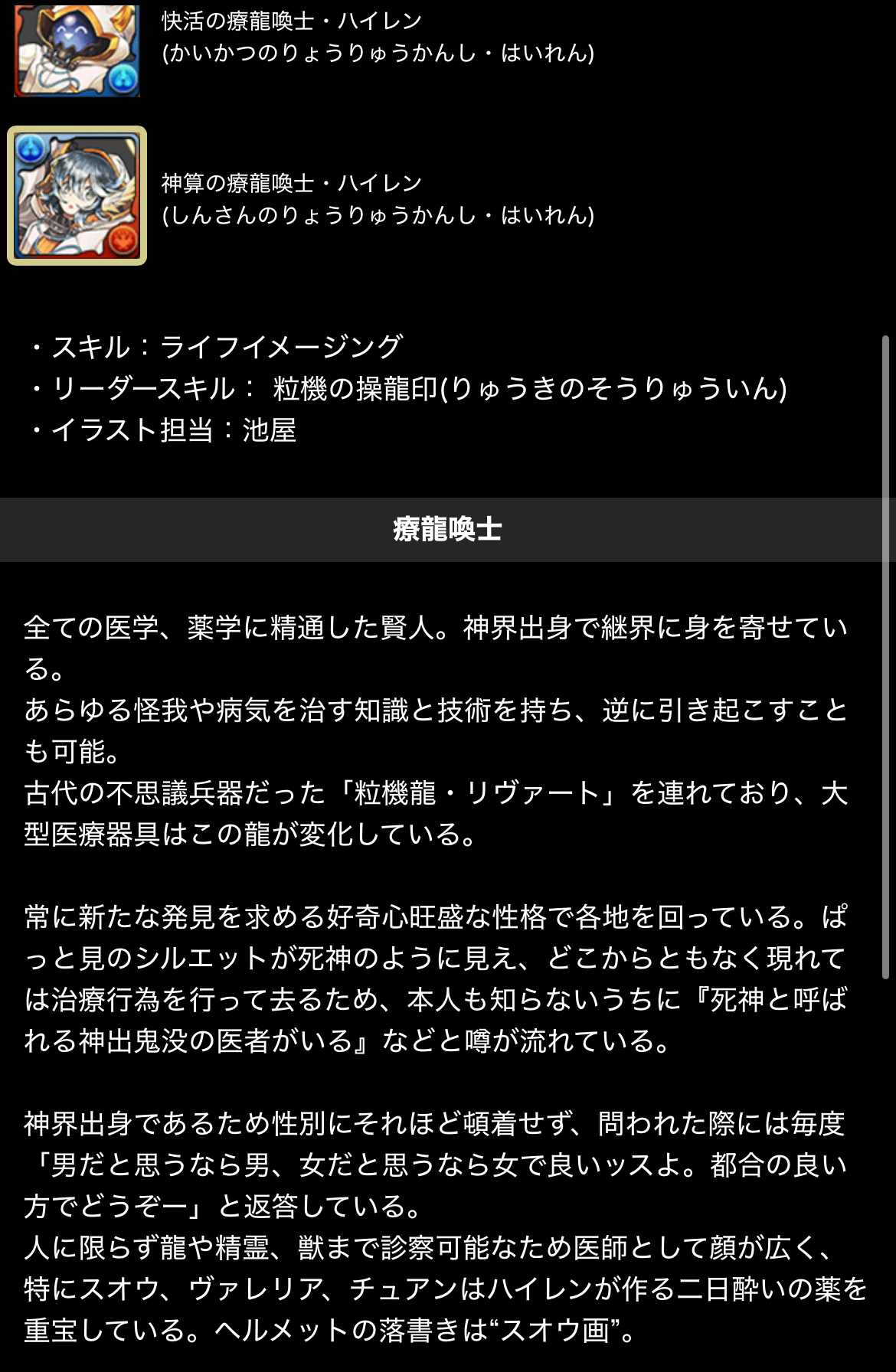
Task: Select the 快活の療龍喚士・ハイレン character icon
Action: pos(77,49)
